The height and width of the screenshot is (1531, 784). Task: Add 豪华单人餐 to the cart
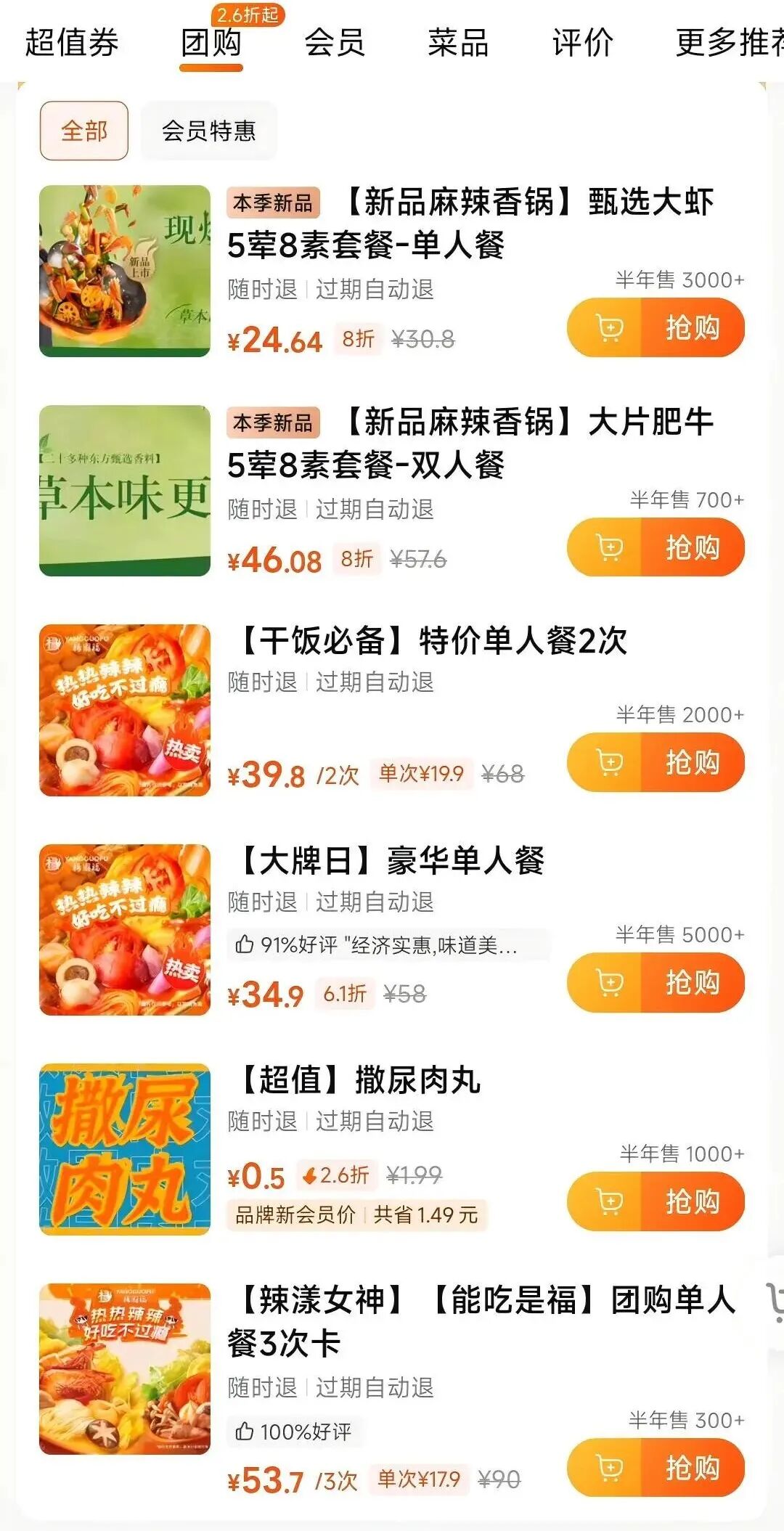[608, 982]
